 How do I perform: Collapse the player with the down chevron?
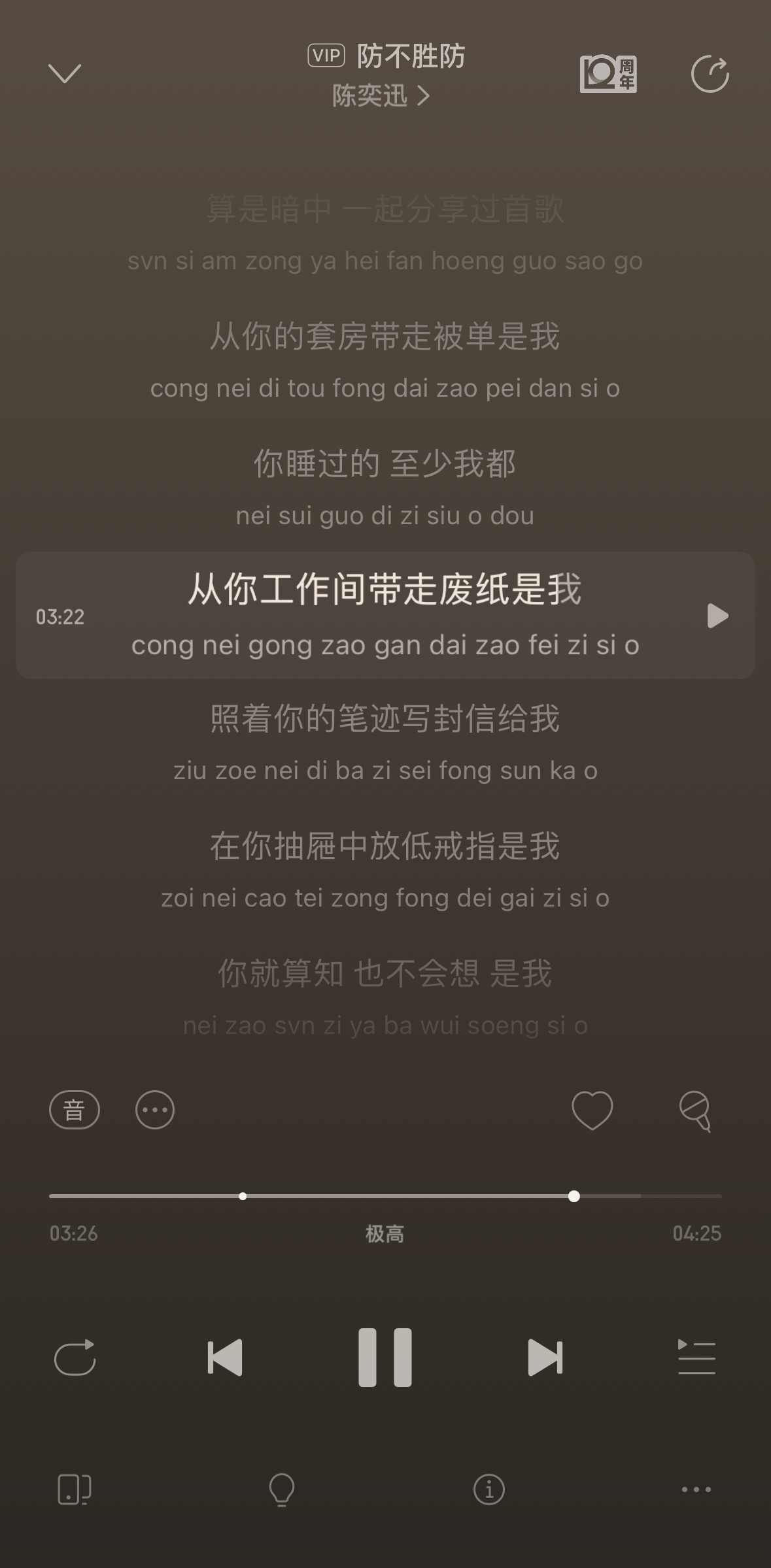[x=65, y=73]
